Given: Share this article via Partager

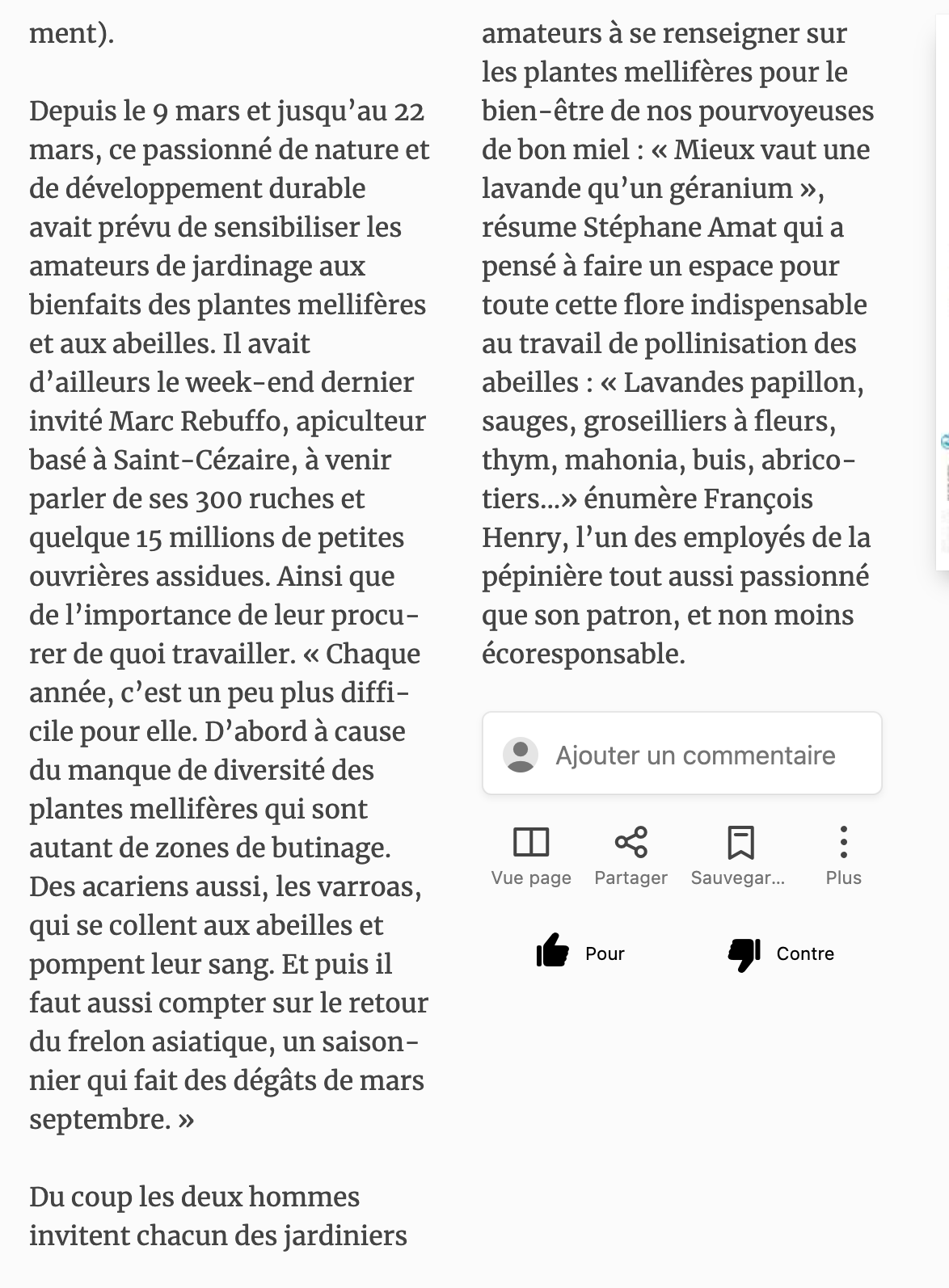Looking at the screenshot, I should [631, 853].
